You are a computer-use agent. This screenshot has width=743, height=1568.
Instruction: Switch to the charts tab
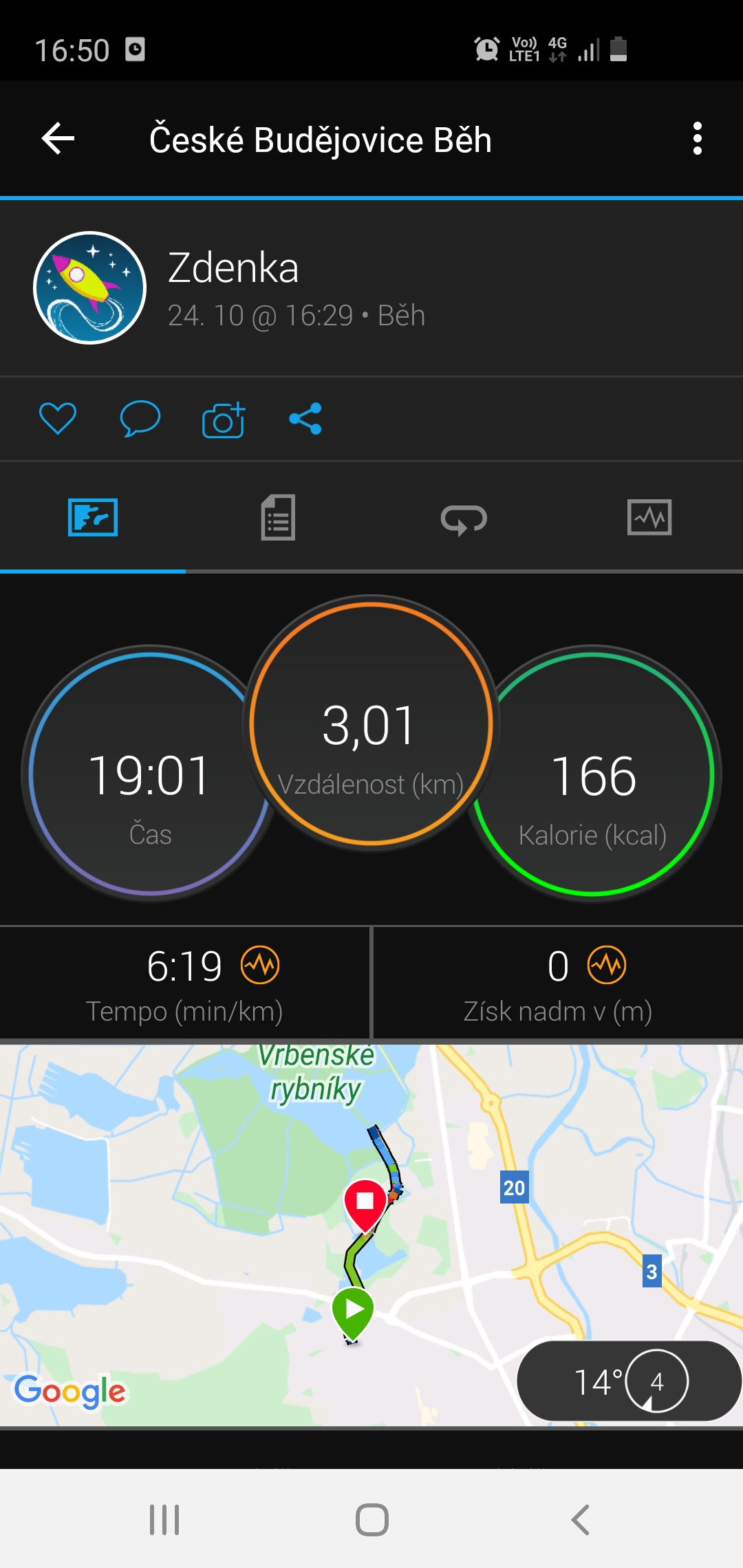point(649,517)
